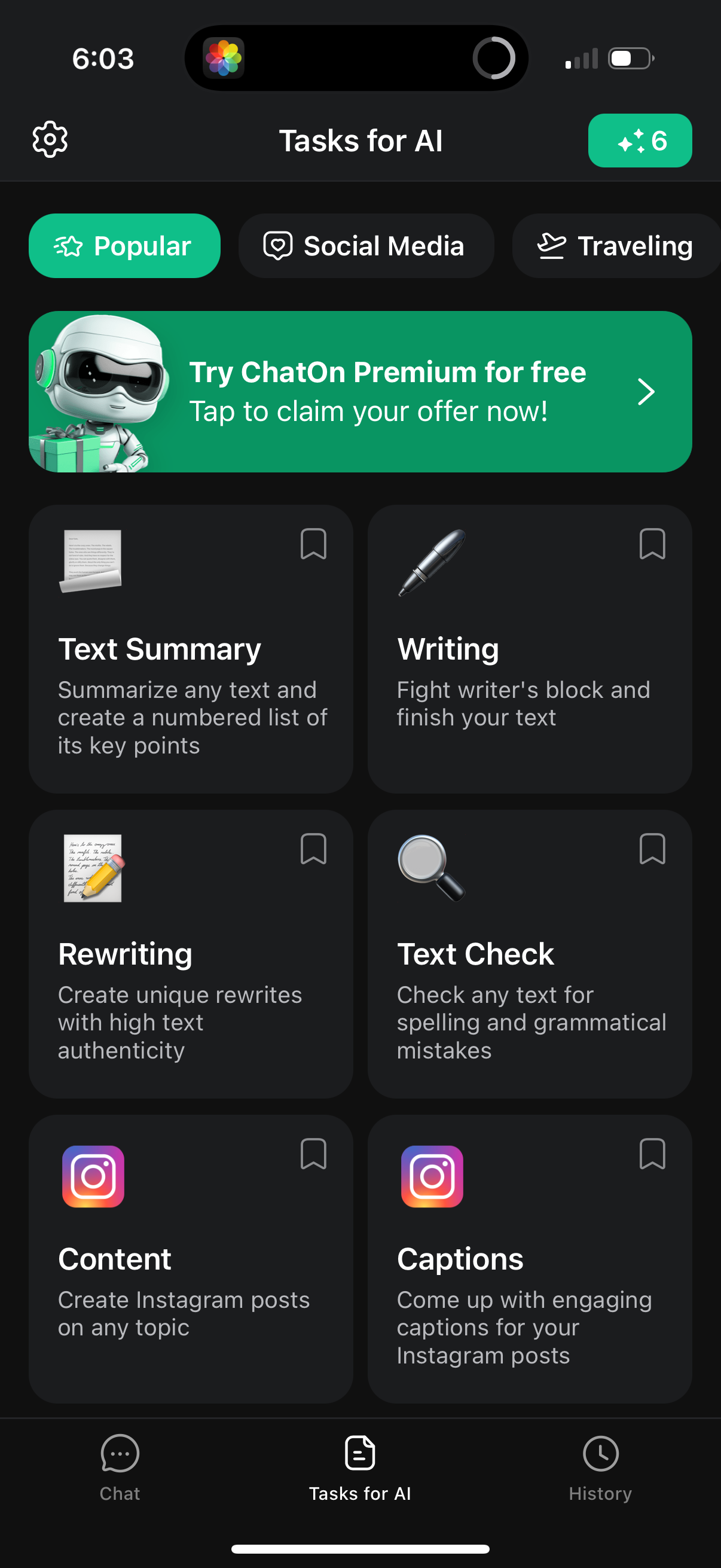
Task: Bookmark the Writing task
Action: [x=652, y=544]
